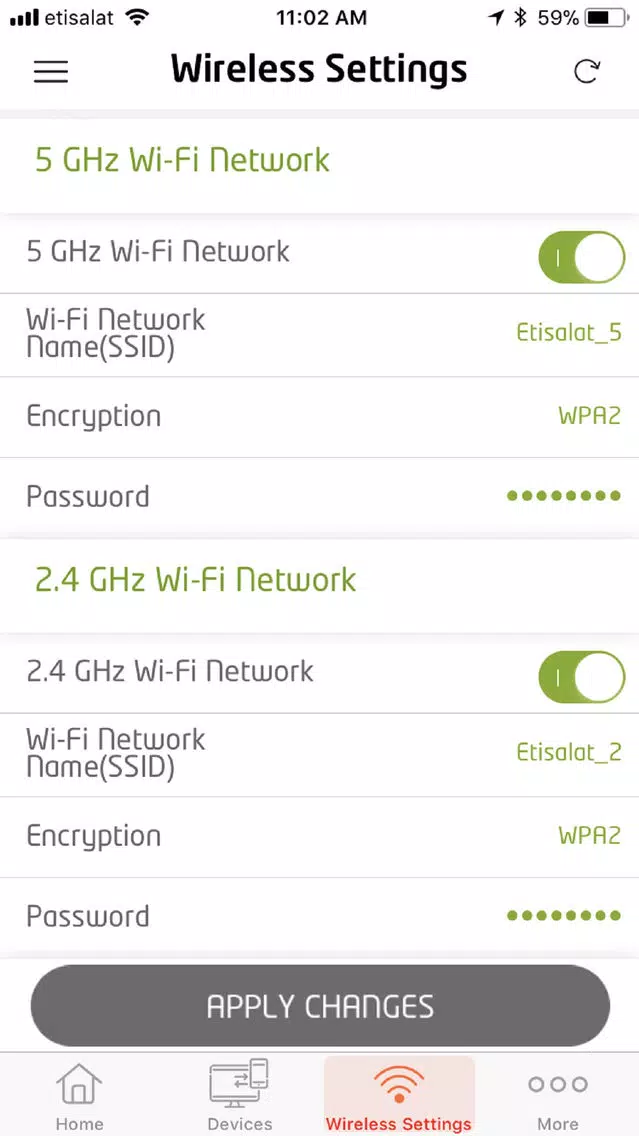This screenshot has width=639, height=1136.
Task: Change encryption for 2.4 GHz network
Action: 320,837
